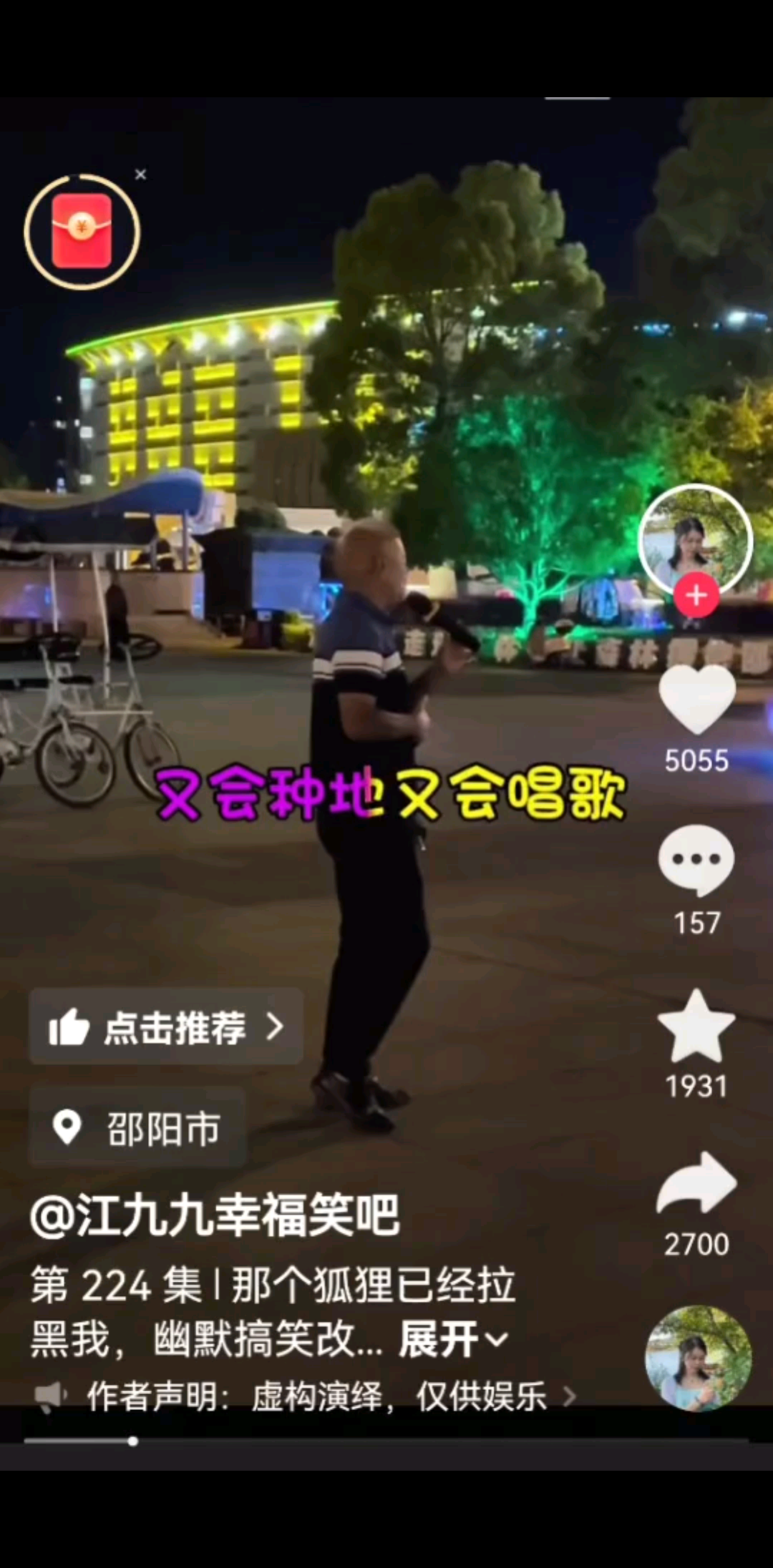773x1568 pixels.
Task: Open the red envelope reward icon
Action: pyautogui.click(x=82, y=232)
